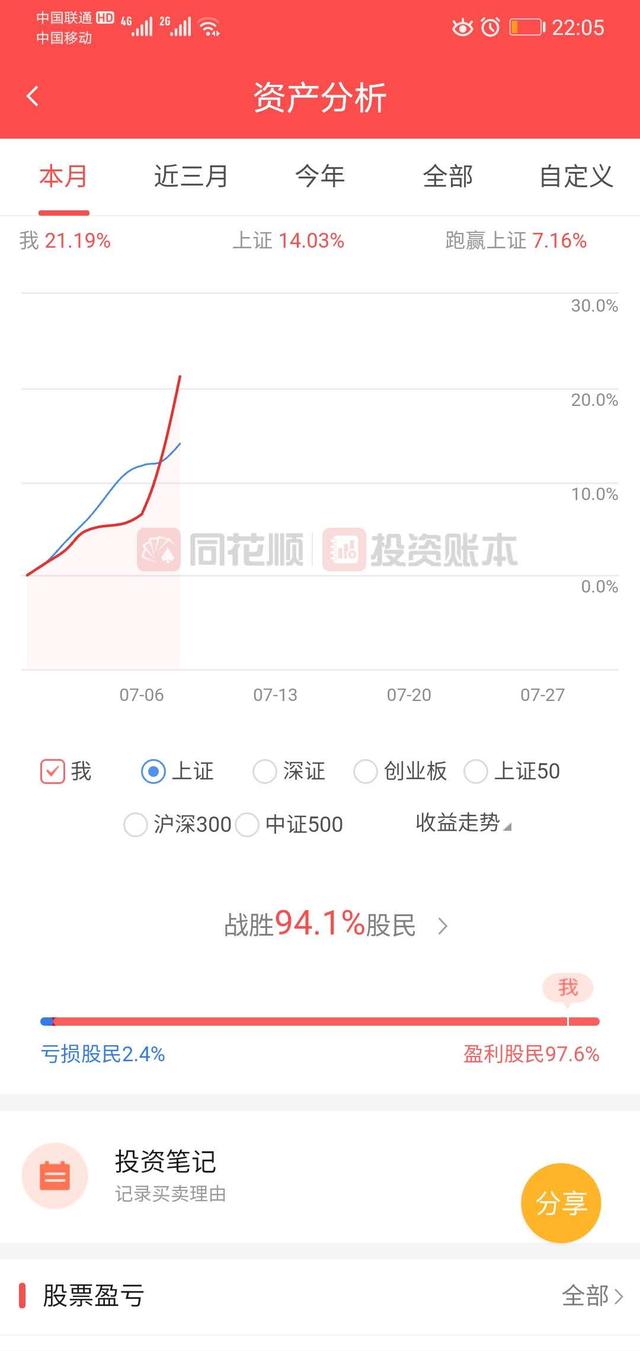Viewport: 640px width, 1351px height.
Task: View 全部 stock profit and loss
Action: pyautogui.click(x=592, y=1296)
